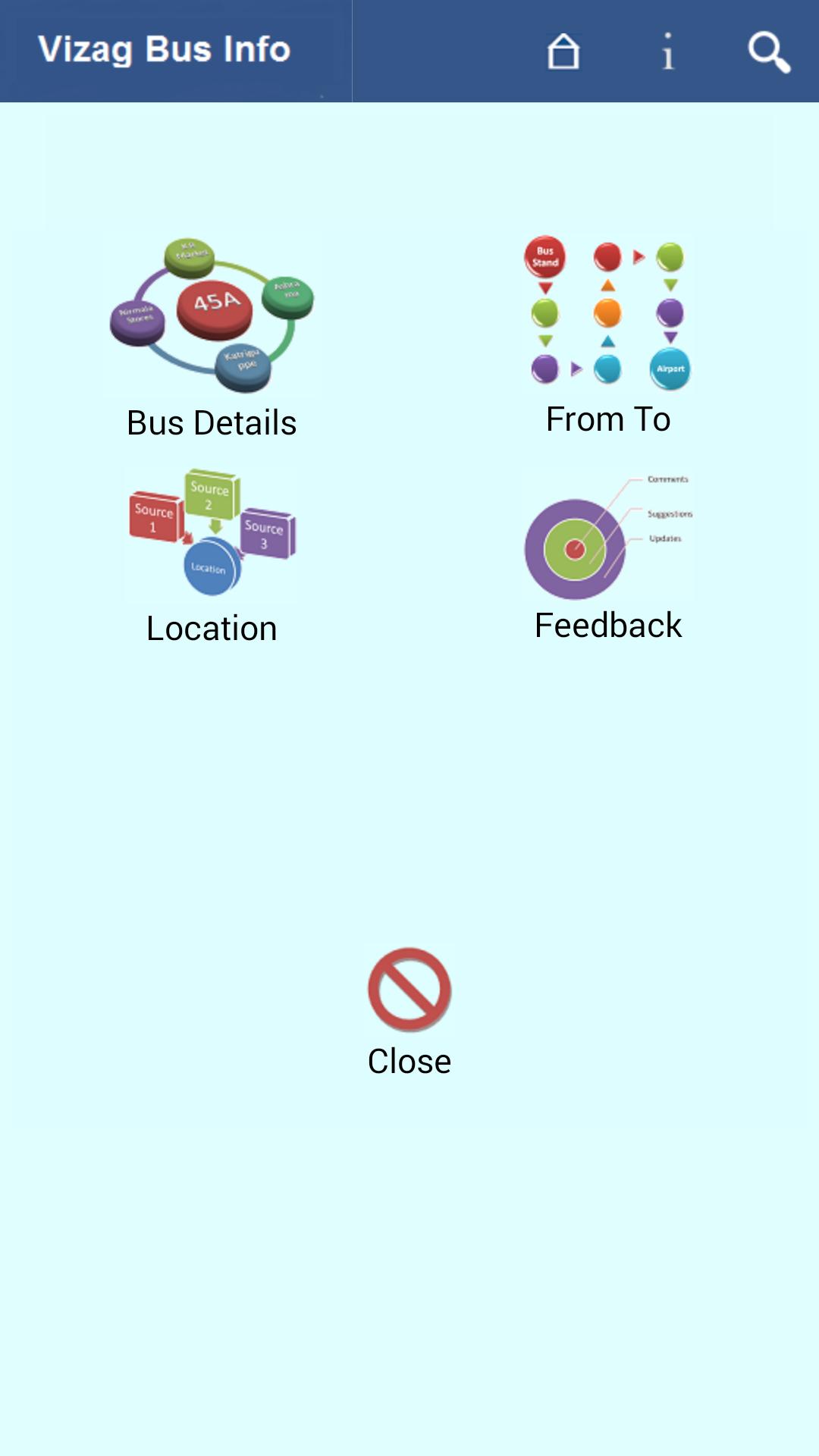Open search using the magnifier icon
Viewport: 819px width, 1456px height.
coord(768,51)
